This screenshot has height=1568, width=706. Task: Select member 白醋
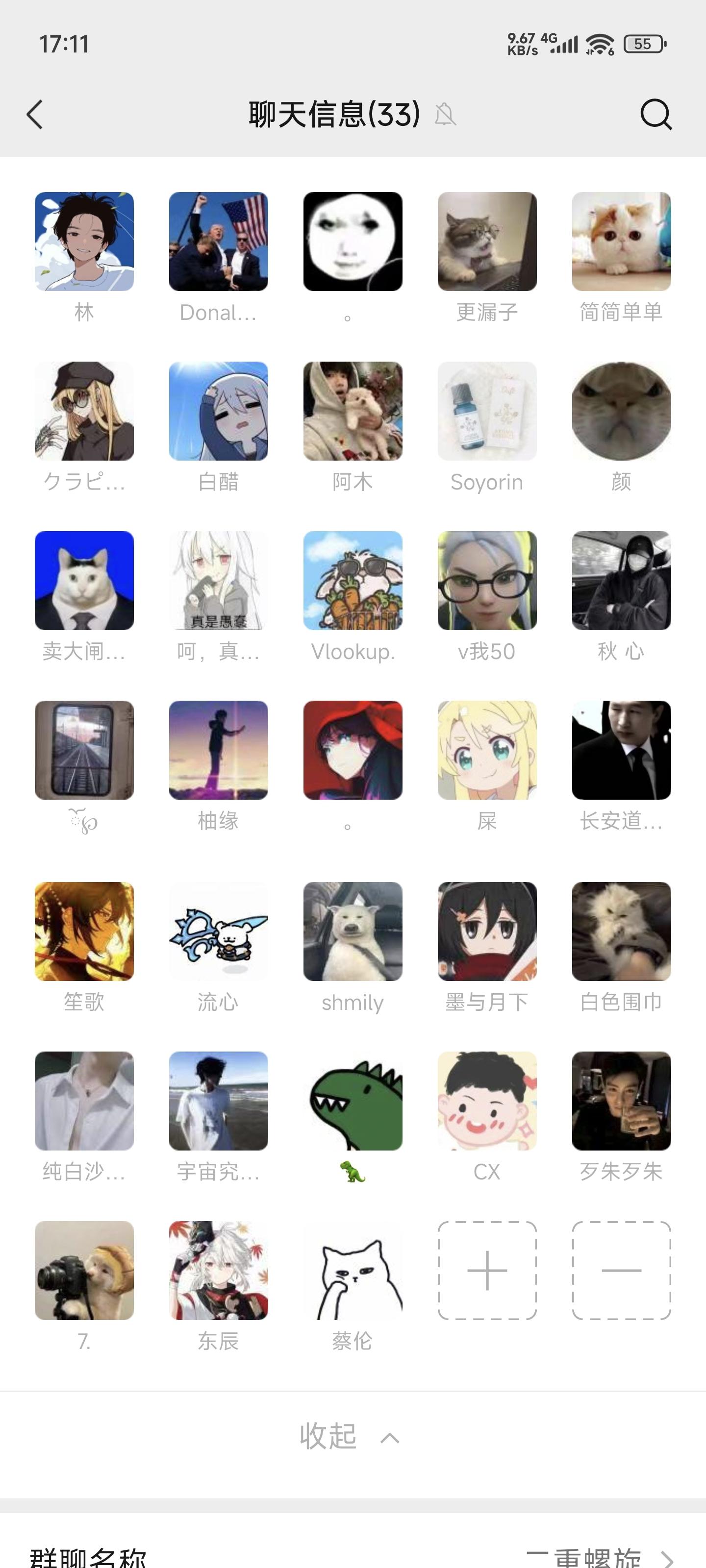[x=218, y=411]
